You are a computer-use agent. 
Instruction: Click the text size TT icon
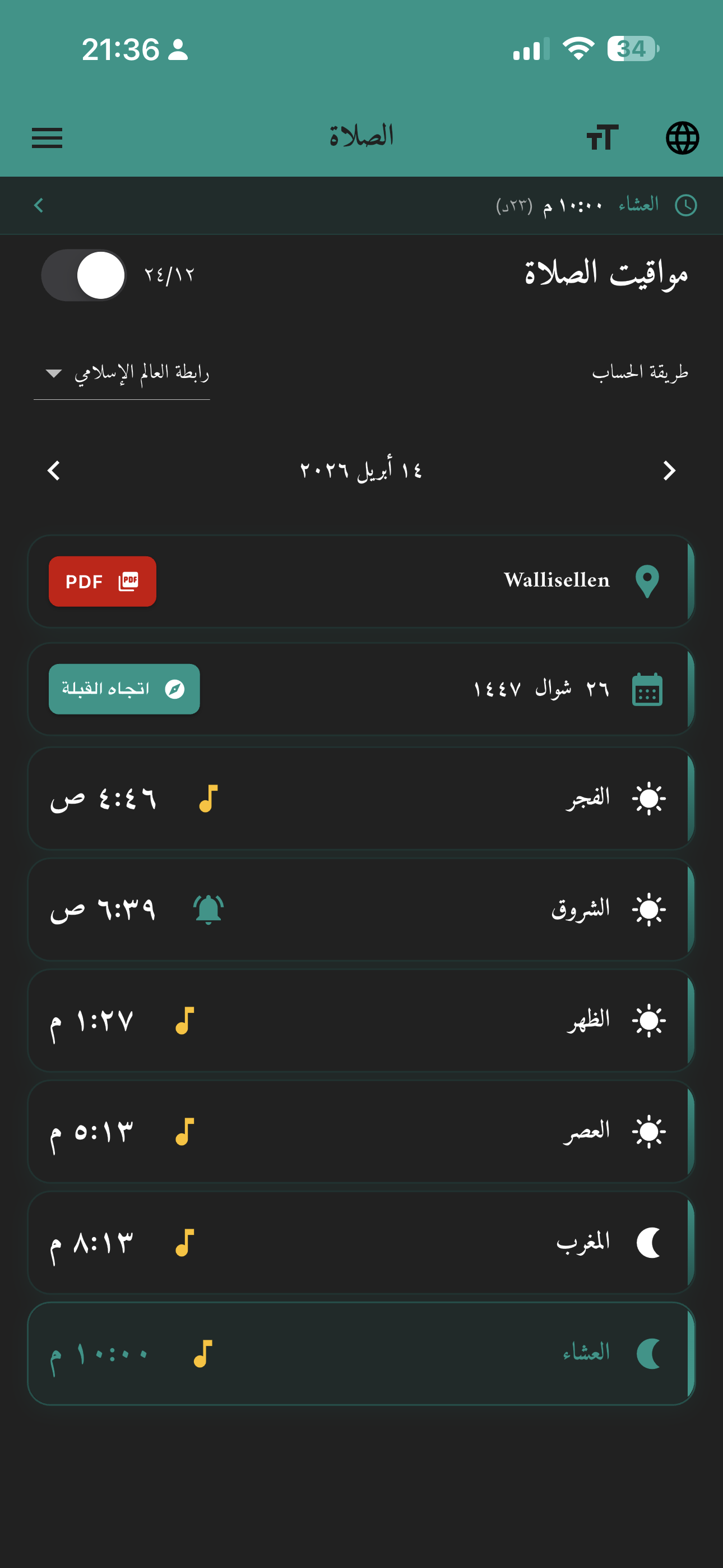point(604,138)
